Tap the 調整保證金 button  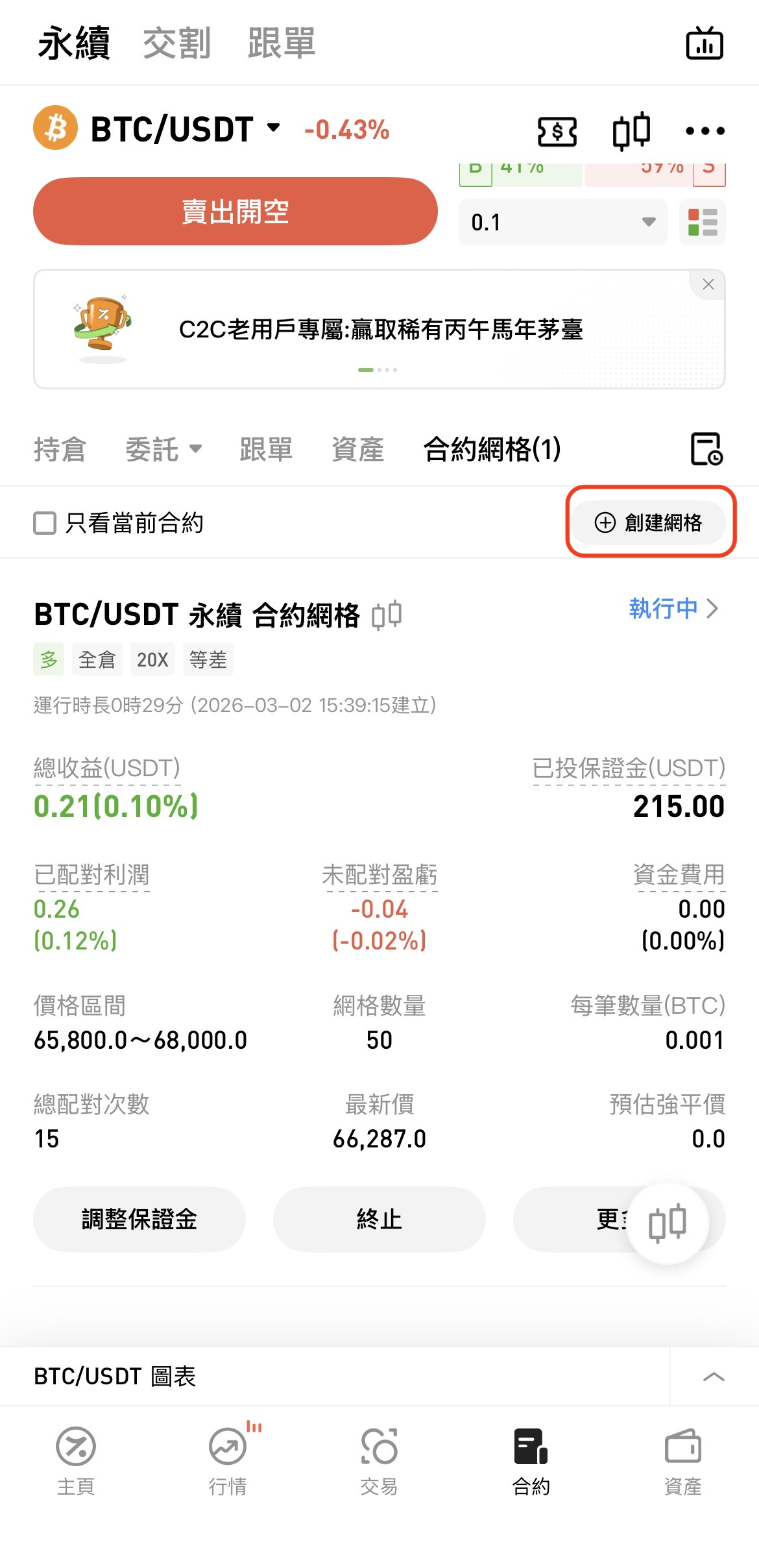tap(139, 1219)
